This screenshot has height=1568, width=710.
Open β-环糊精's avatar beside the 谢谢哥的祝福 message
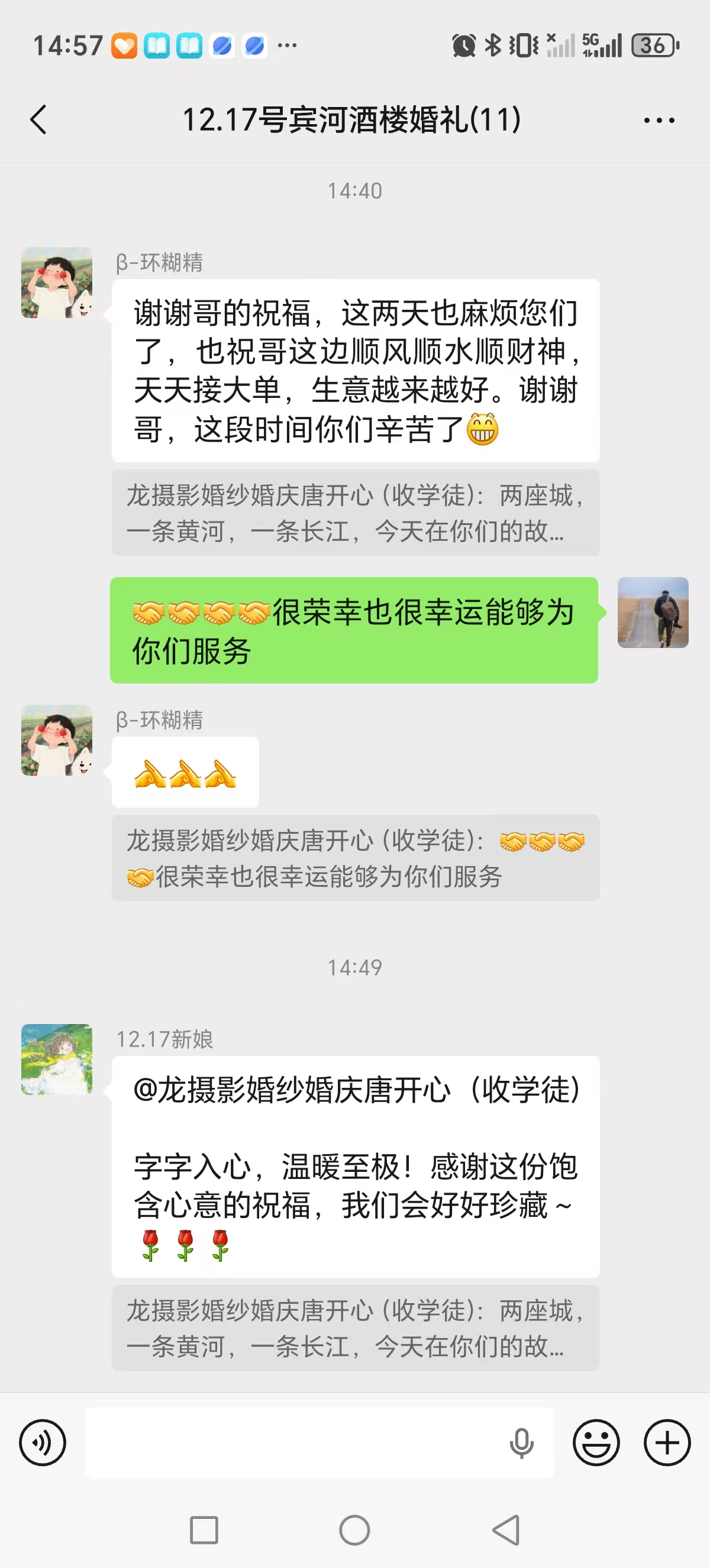point(57,283)
